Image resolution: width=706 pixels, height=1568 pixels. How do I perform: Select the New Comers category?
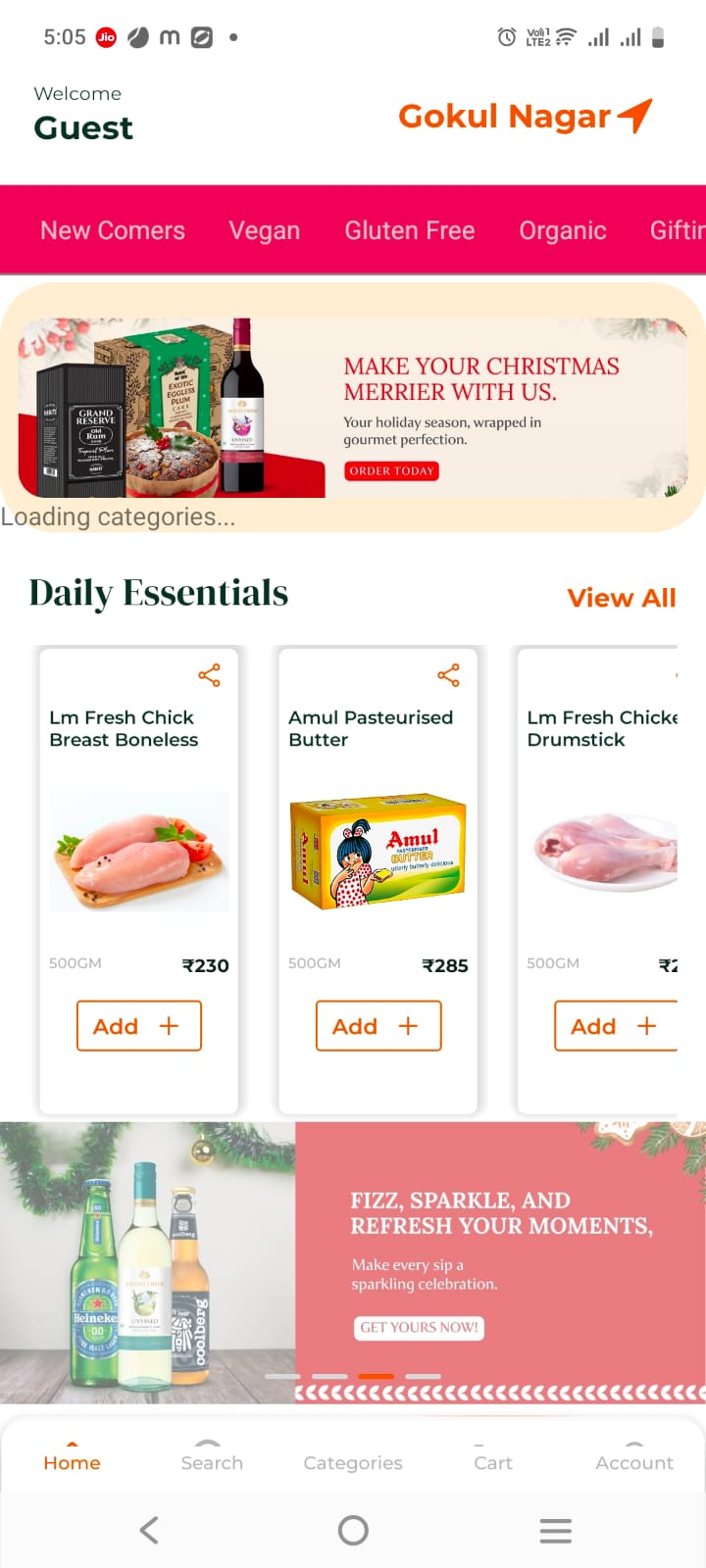pos(113,230)
